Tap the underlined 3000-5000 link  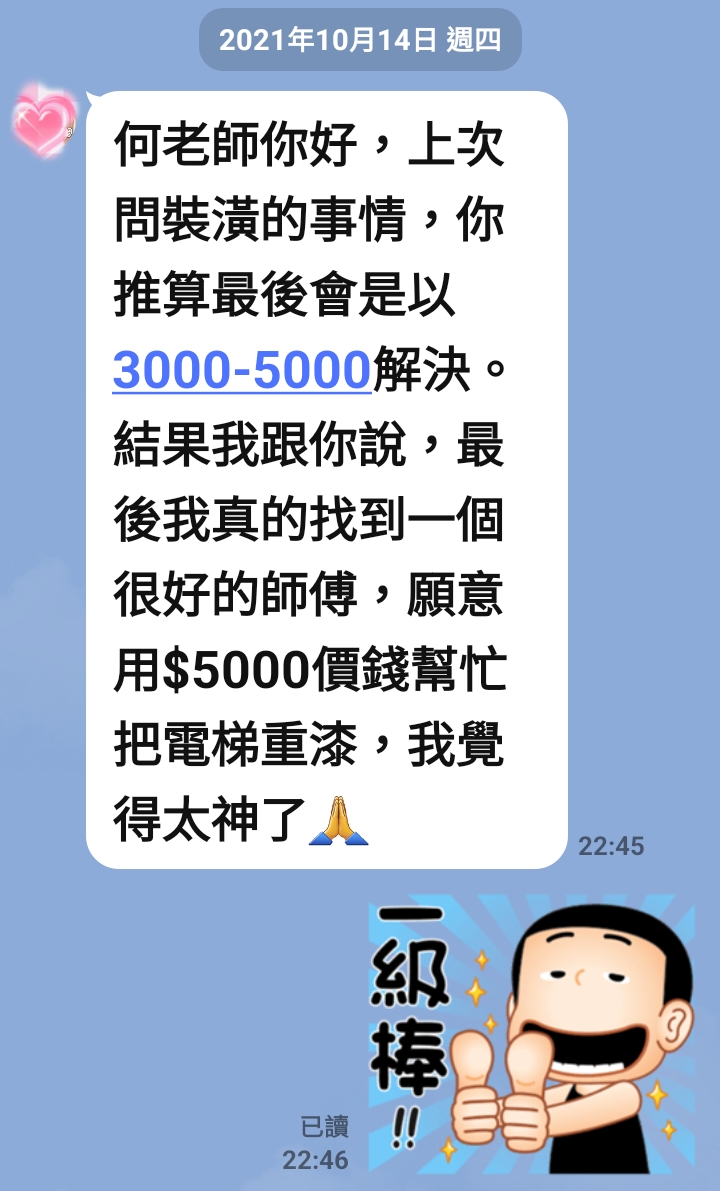click(x=242, y=371)
